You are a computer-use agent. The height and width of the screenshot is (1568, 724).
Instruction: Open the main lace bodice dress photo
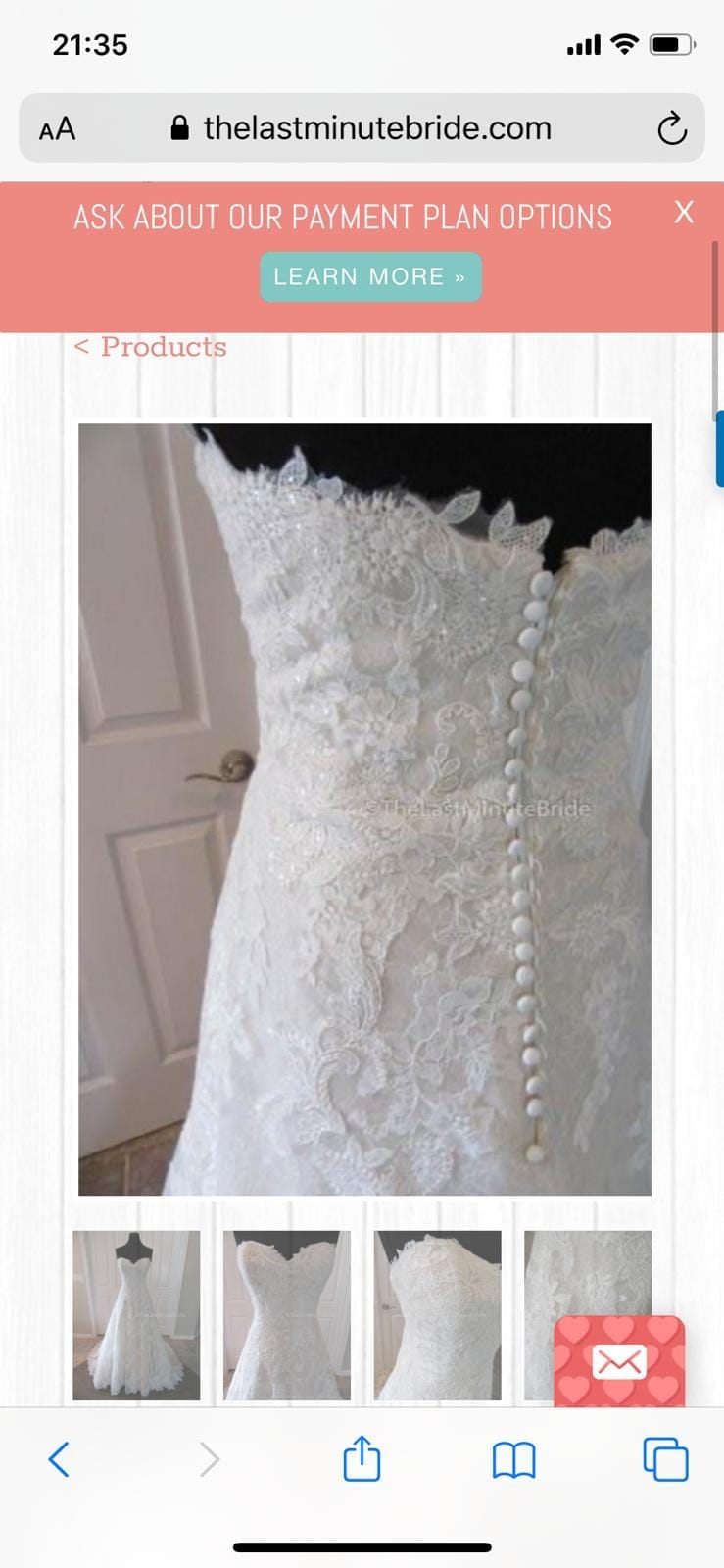[x=364, y=808]
